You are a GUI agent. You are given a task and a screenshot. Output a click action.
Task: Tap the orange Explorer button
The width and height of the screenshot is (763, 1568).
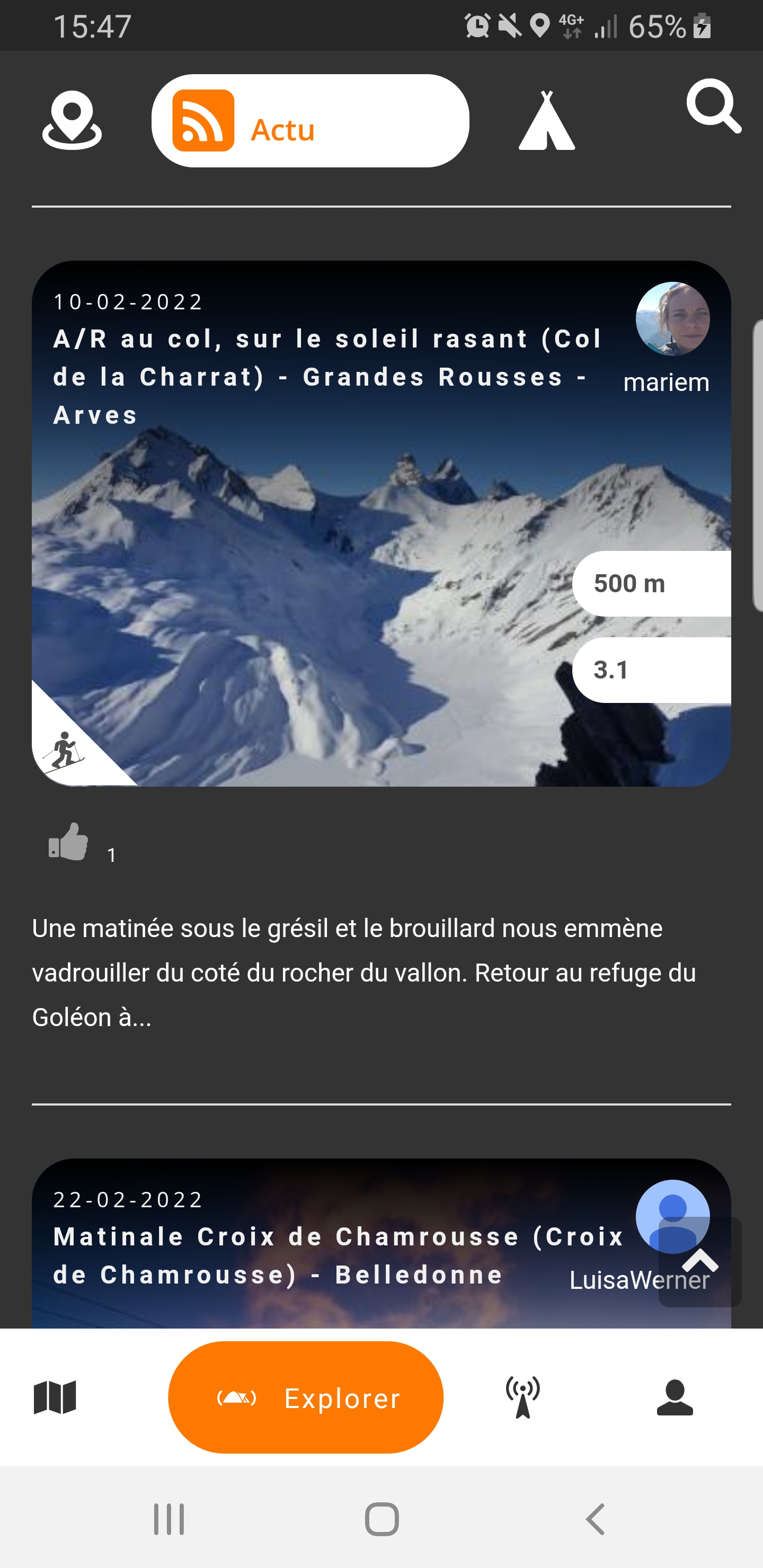(306, 1397)
